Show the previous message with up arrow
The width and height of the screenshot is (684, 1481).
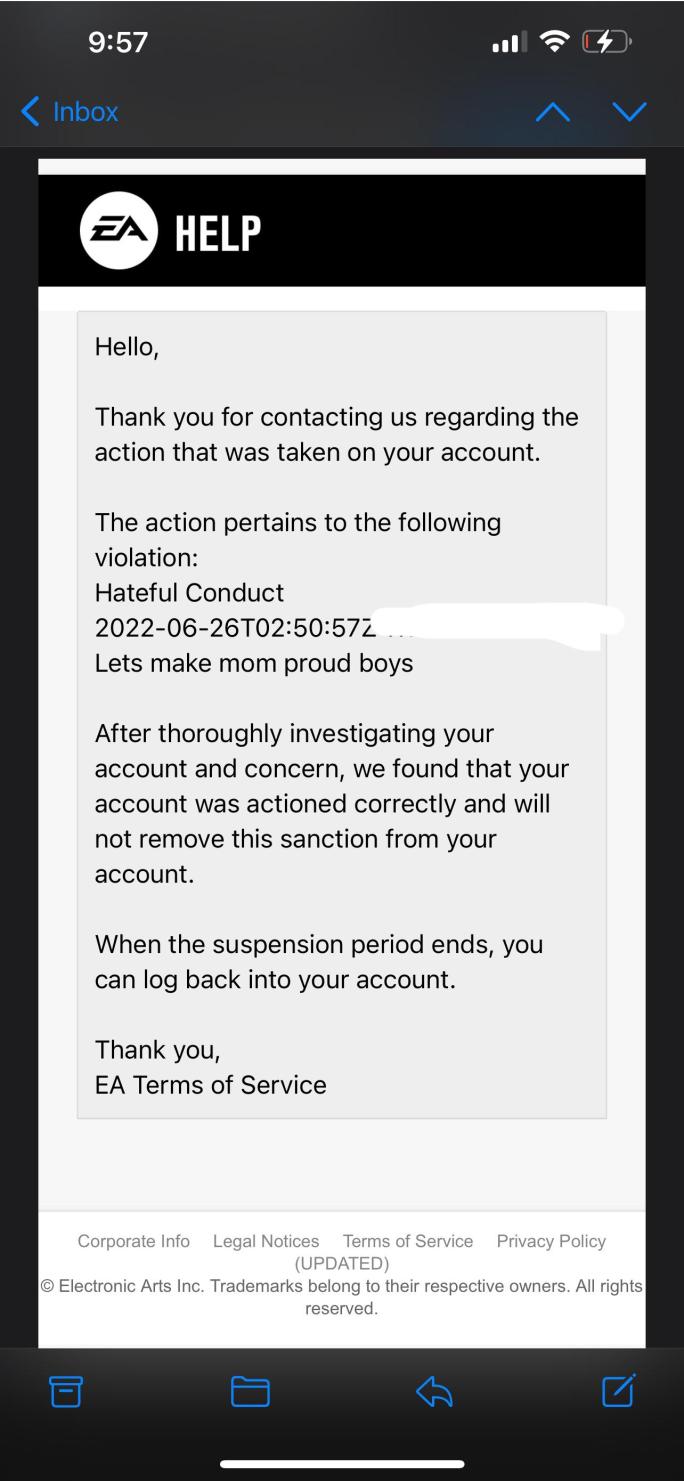(x=557, y=112)
